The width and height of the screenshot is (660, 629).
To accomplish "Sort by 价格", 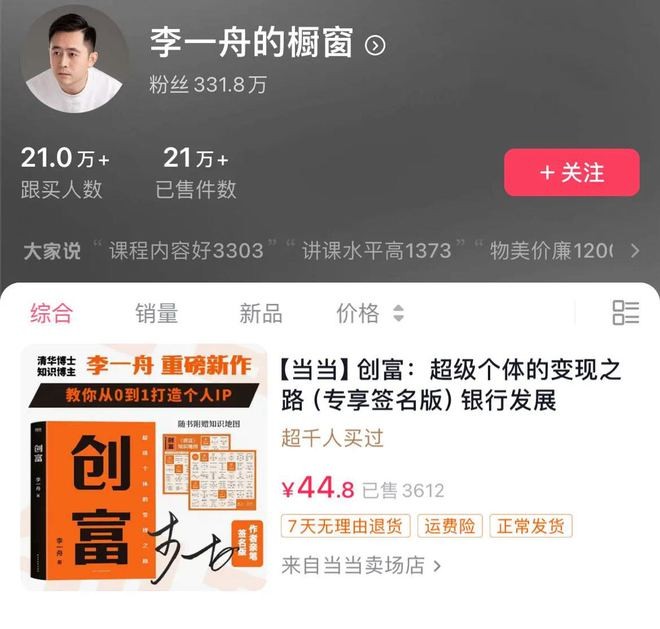I will click(369, 313).
